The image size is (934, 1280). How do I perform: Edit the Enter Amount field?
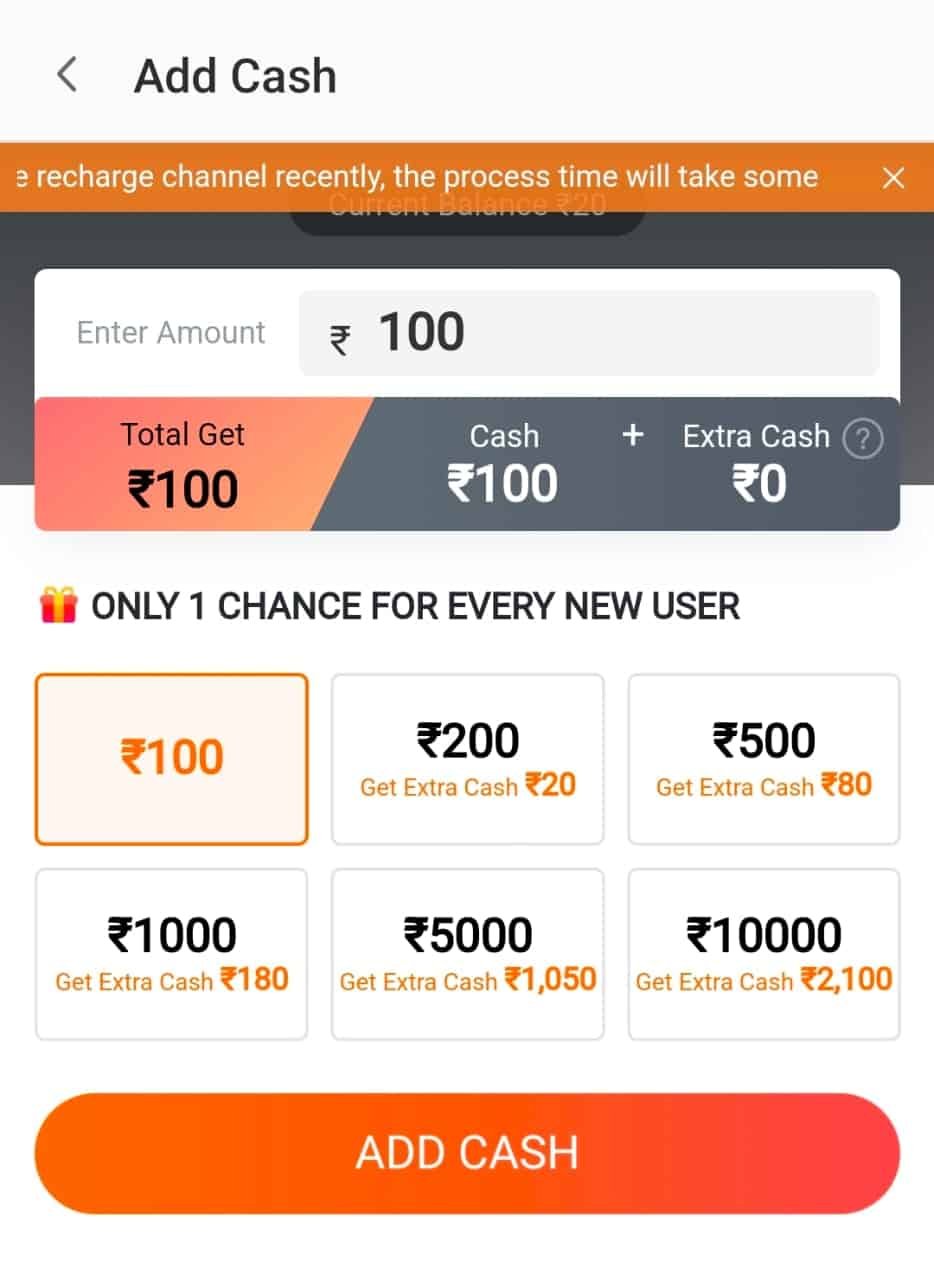(588, 333)
